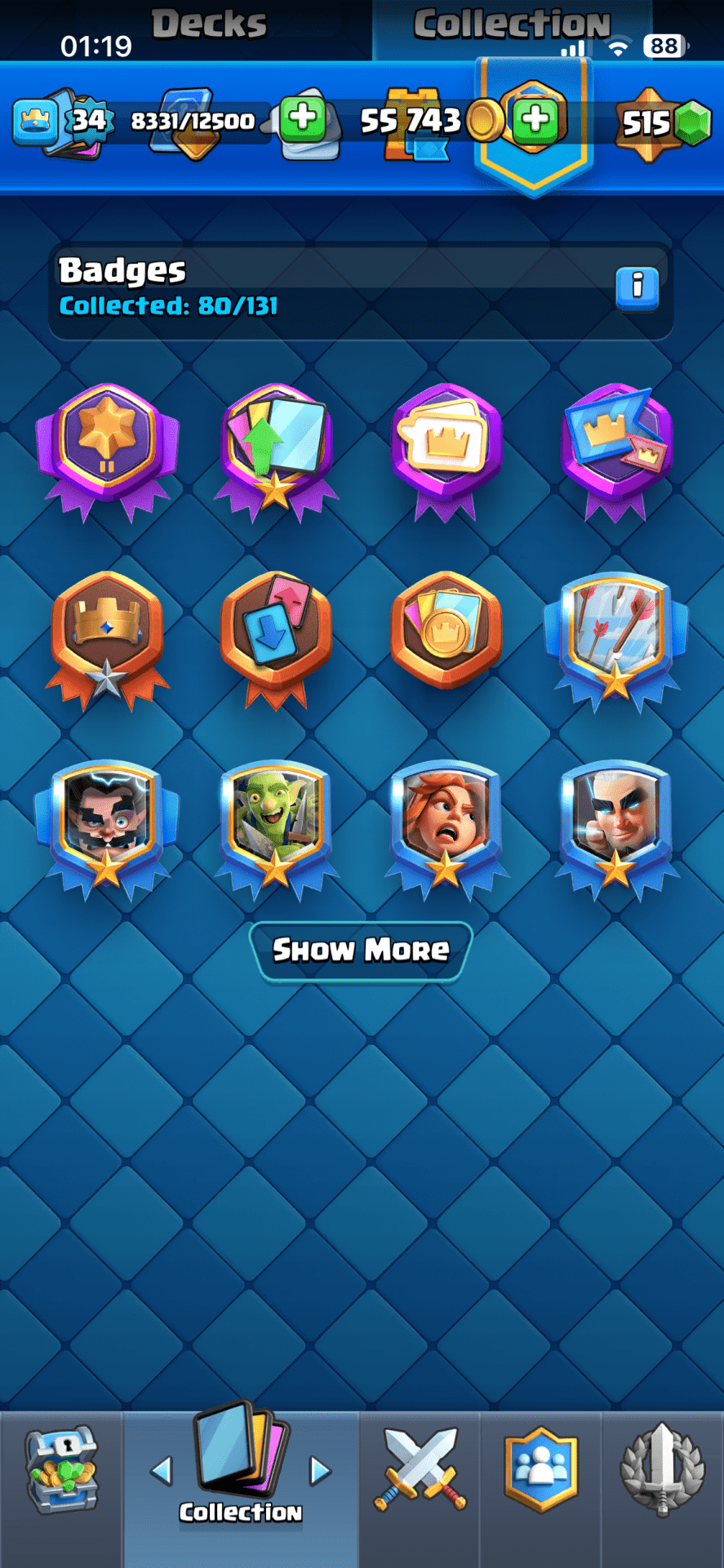View the arrows badge
Screen dimensions: 724x1568
coord(615,637)
